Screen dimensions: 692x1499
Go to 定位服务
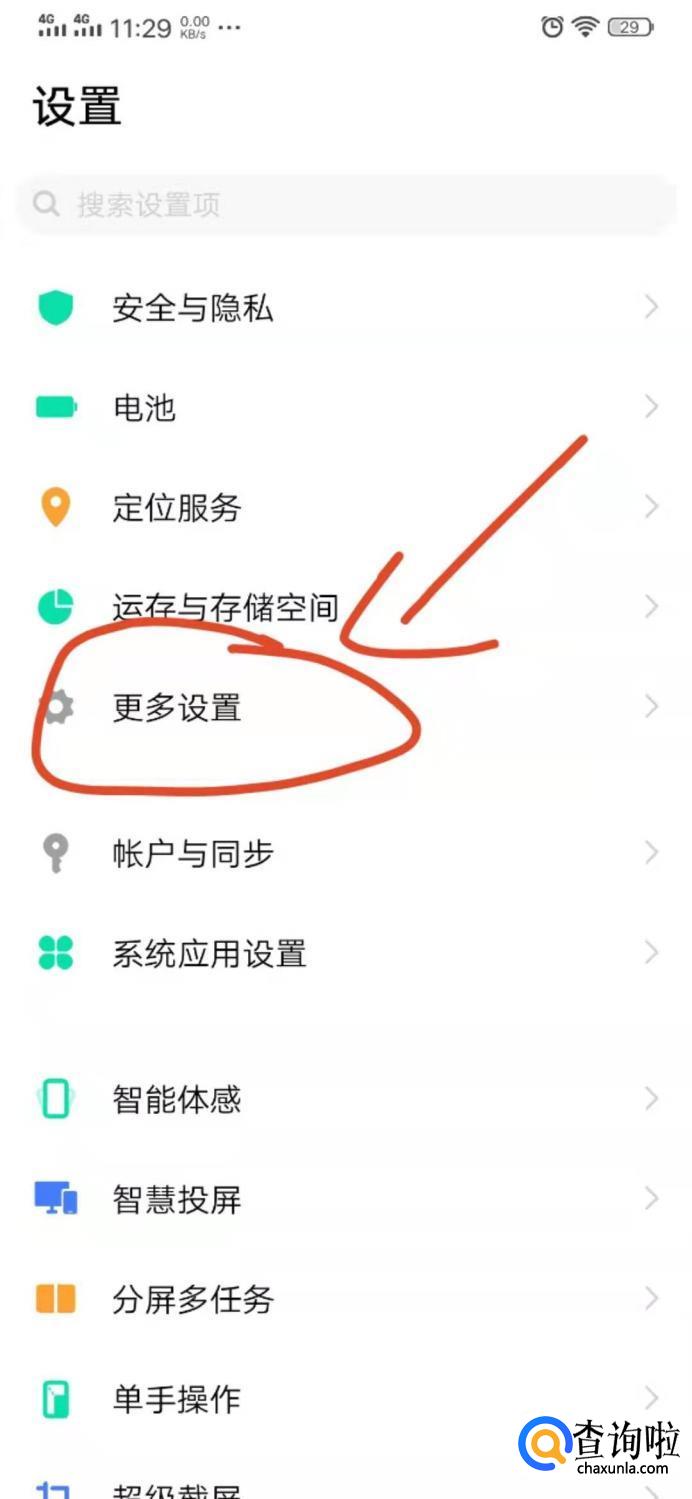pyautogui.click(x=346, y=507)
